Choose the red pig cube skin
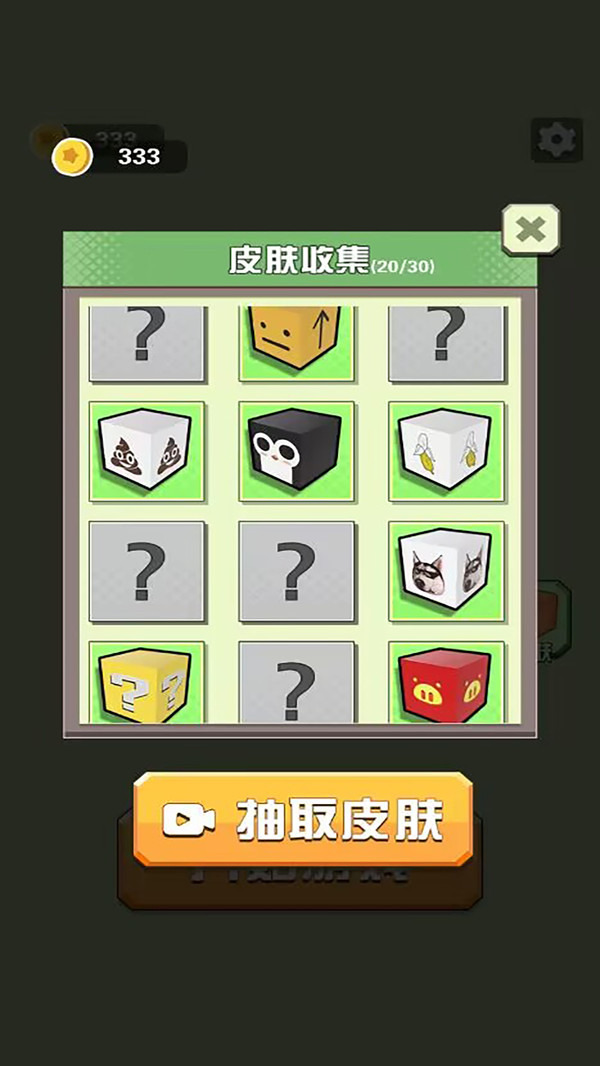 446,683
